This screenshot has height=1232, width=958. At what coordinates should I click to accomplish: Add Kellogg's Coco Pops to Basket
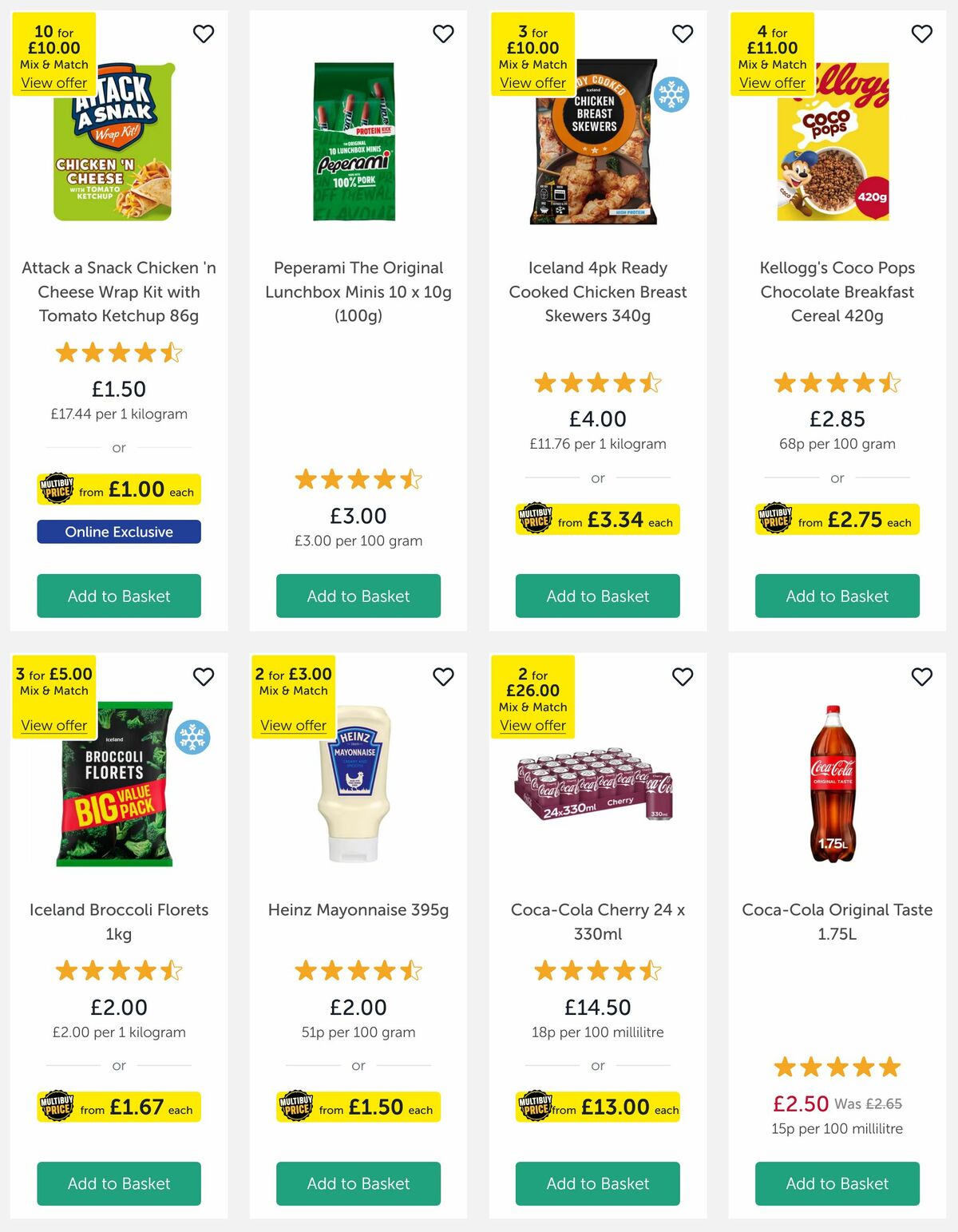click(x=837, y=596)
